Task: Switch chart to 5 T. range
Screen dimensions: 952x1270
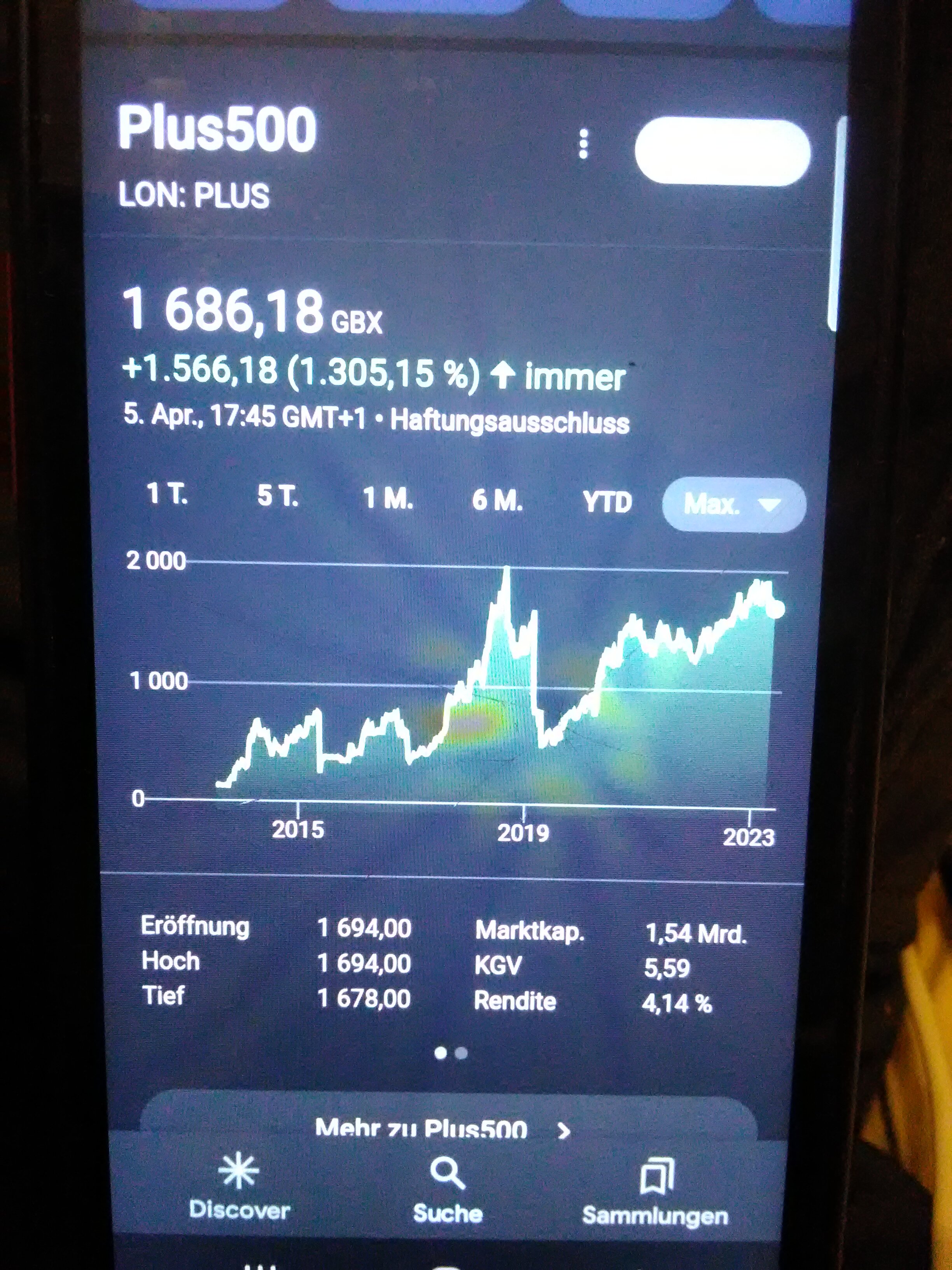Action: (277, 496)
